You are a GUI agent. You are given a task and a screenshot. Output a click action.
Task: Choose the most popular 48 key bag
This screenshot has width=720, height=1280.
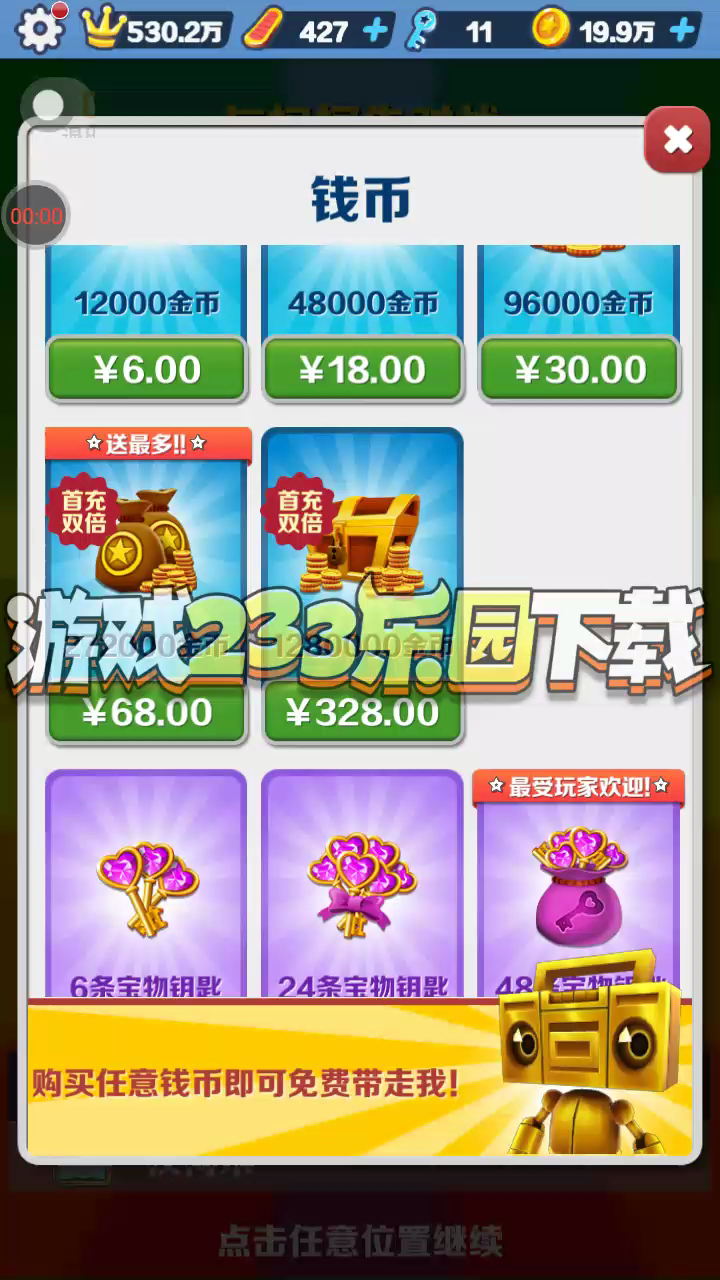(579, 880)
